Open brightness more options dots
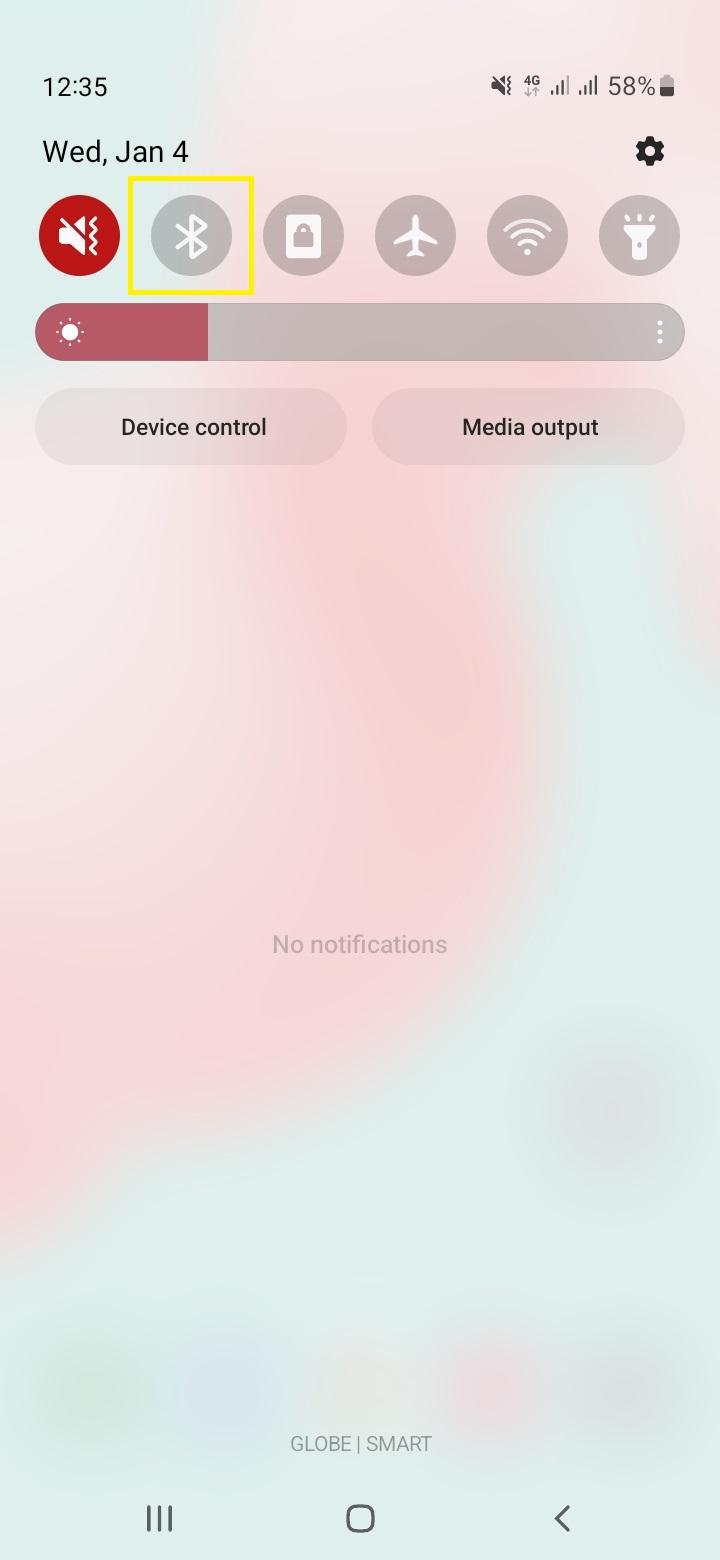 (660, 332)
